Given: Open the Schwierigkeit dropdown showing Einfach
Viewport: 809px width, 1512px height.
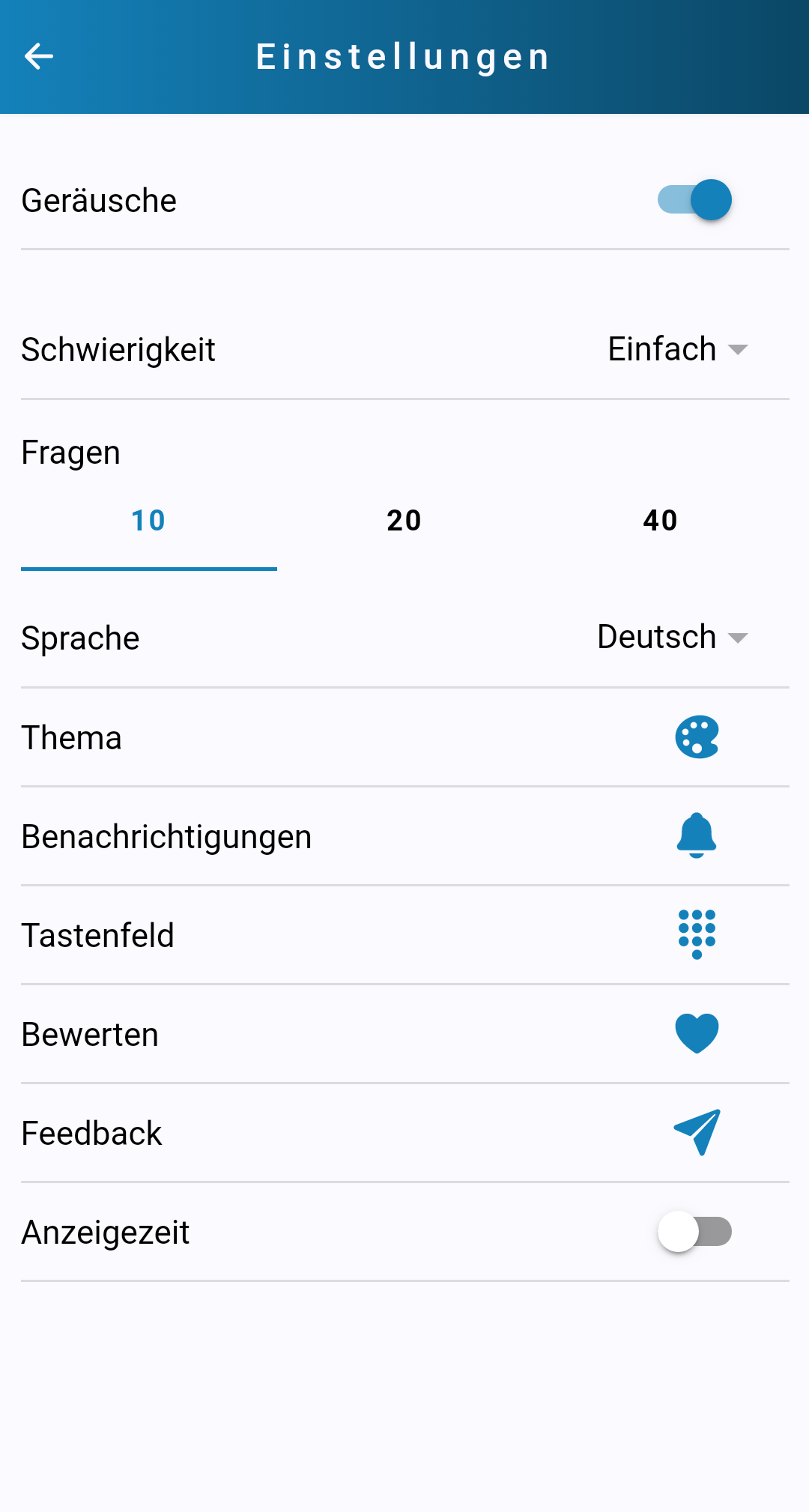Looking at the screenshot, I should (678, 349).
